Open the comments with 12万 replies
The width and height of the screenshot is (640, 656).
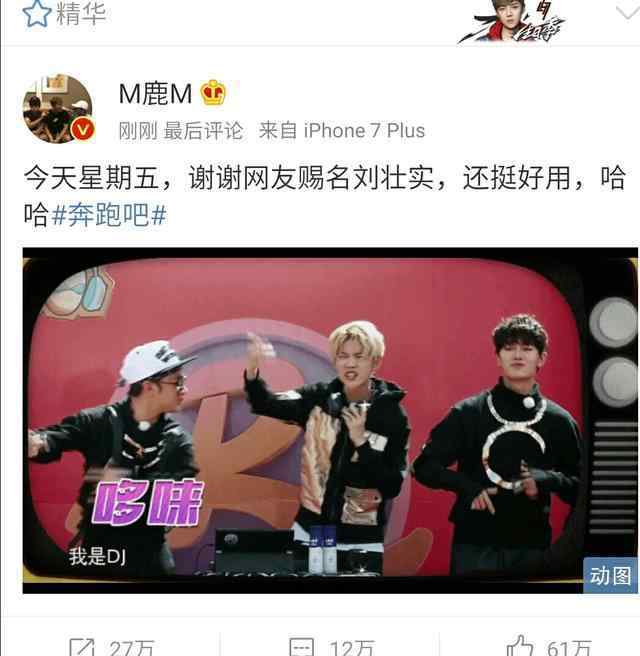click(x=330, y=646)
